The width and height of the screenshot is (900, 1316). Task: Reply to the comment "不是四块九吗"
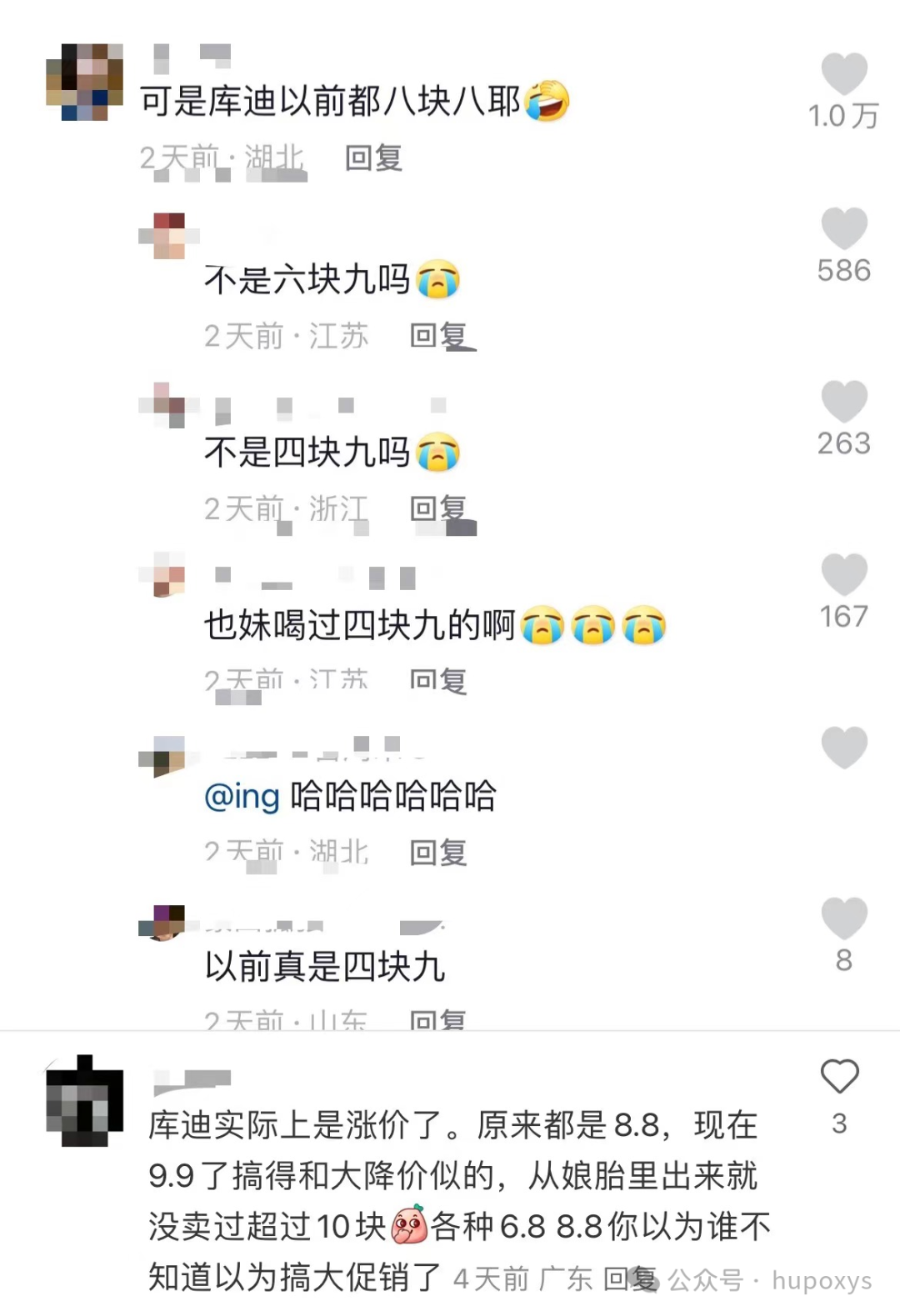(x=437, y=508)
